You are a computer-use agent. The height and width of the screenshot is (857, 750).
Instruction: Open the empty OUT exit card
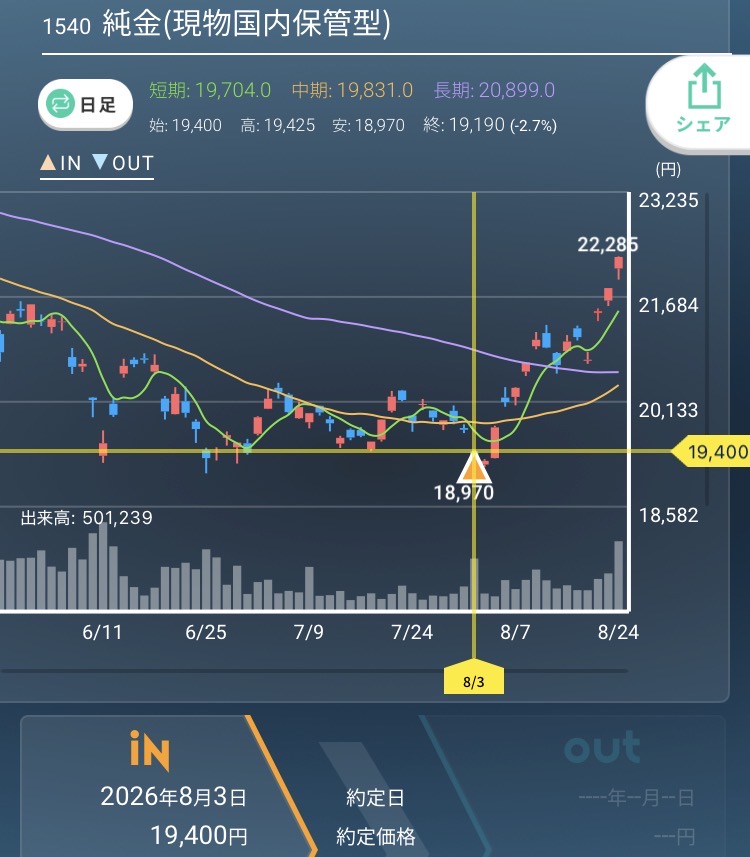point(588,786)
